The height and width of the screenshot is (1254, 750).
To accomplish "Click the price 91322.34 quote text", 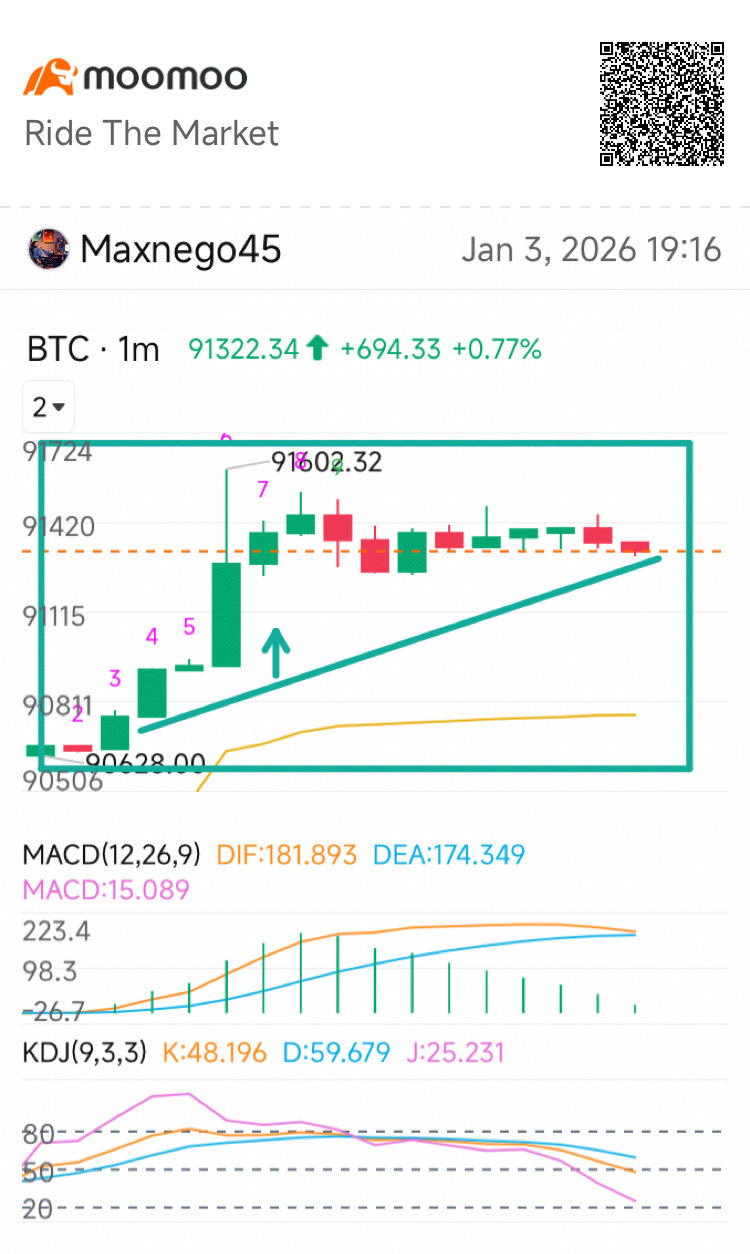I will click(247, 350).
